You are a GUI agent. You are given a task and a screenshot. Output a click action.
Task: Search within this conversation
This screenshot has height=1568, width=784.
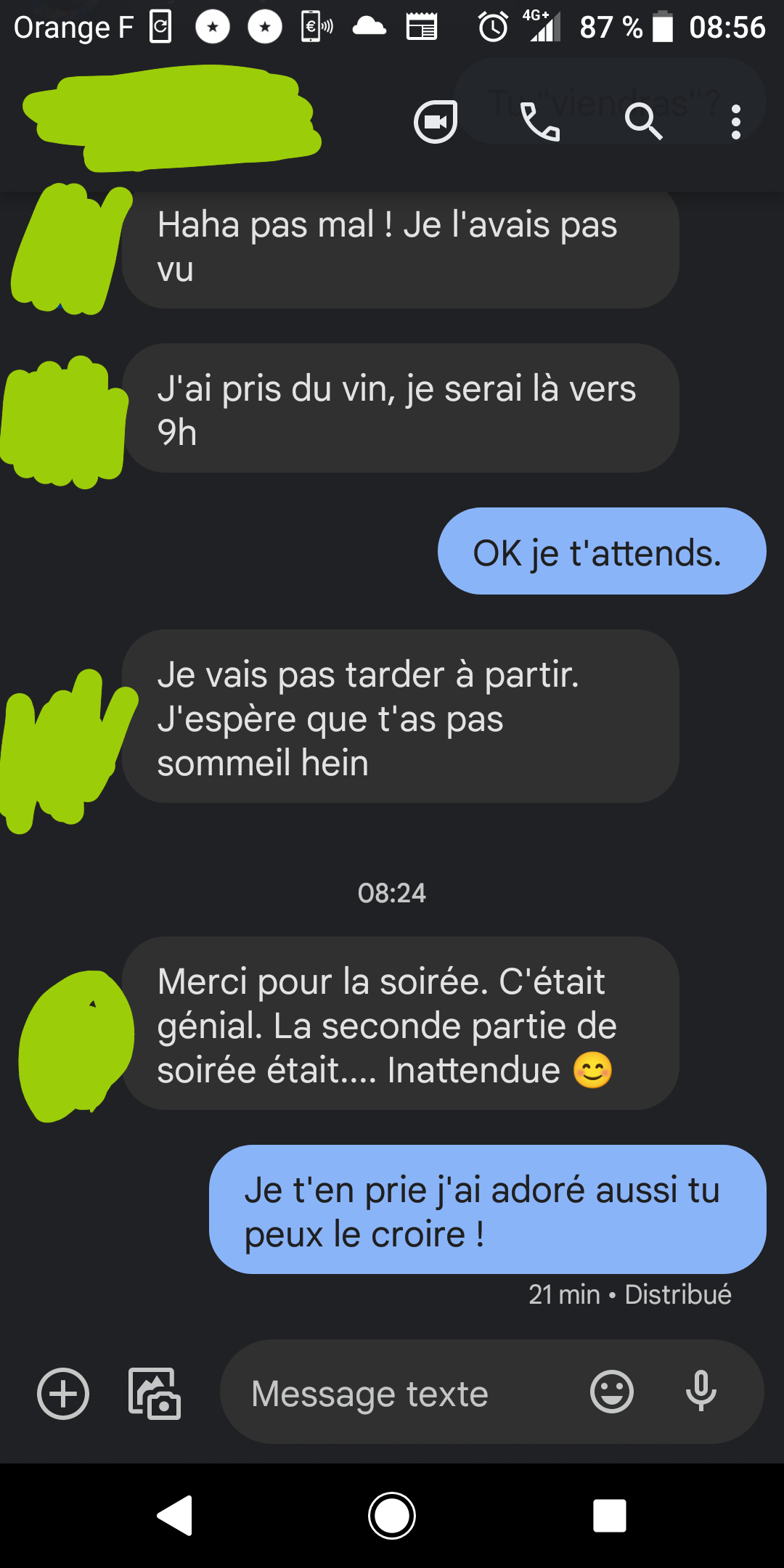[x=643, y=122]
